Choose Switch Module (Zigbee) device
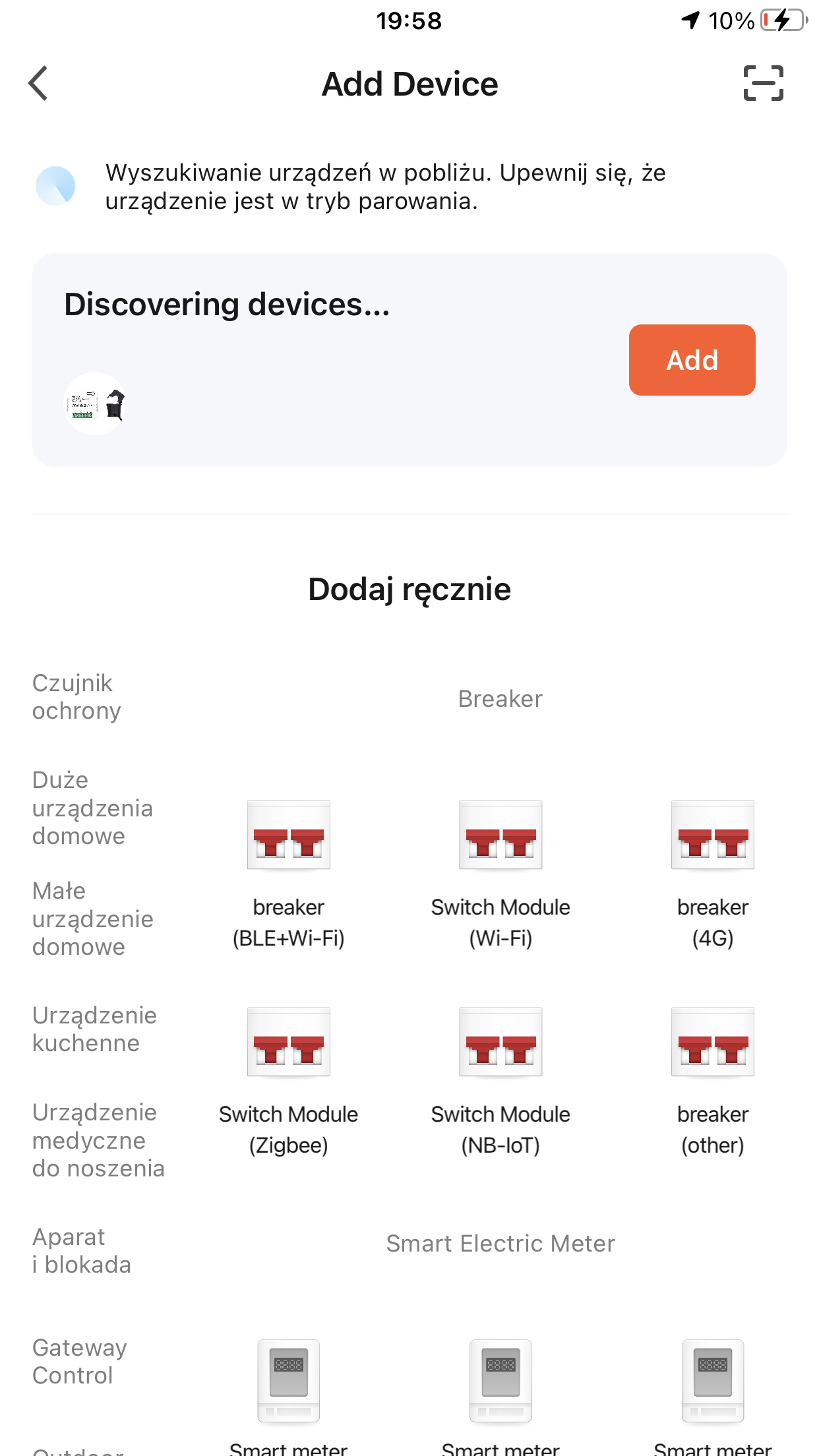The image size is (819, 1456). (289, 1082)
